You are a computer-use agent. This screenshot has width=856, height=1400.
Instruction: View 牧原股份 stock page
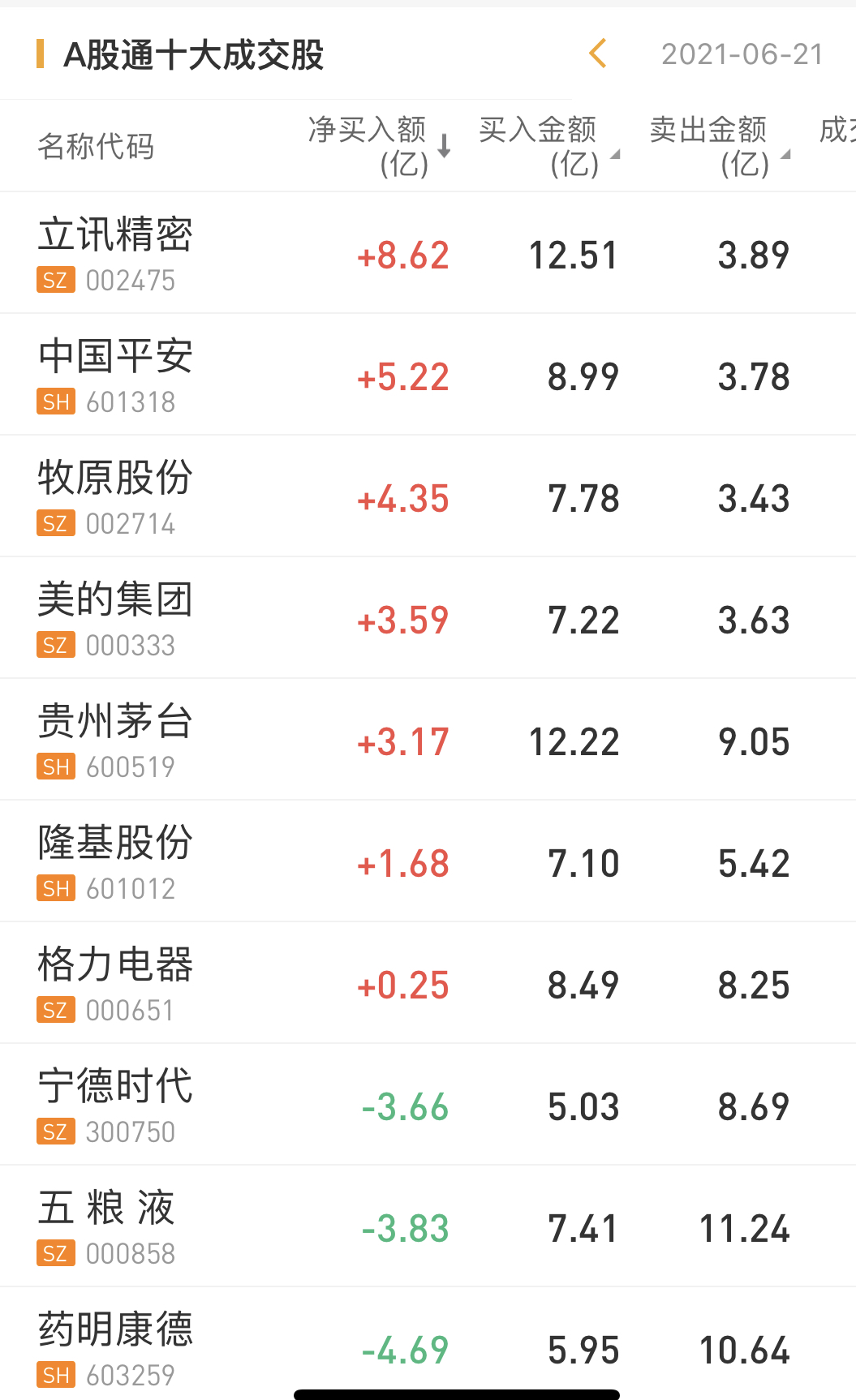click(x=115, y=496)
